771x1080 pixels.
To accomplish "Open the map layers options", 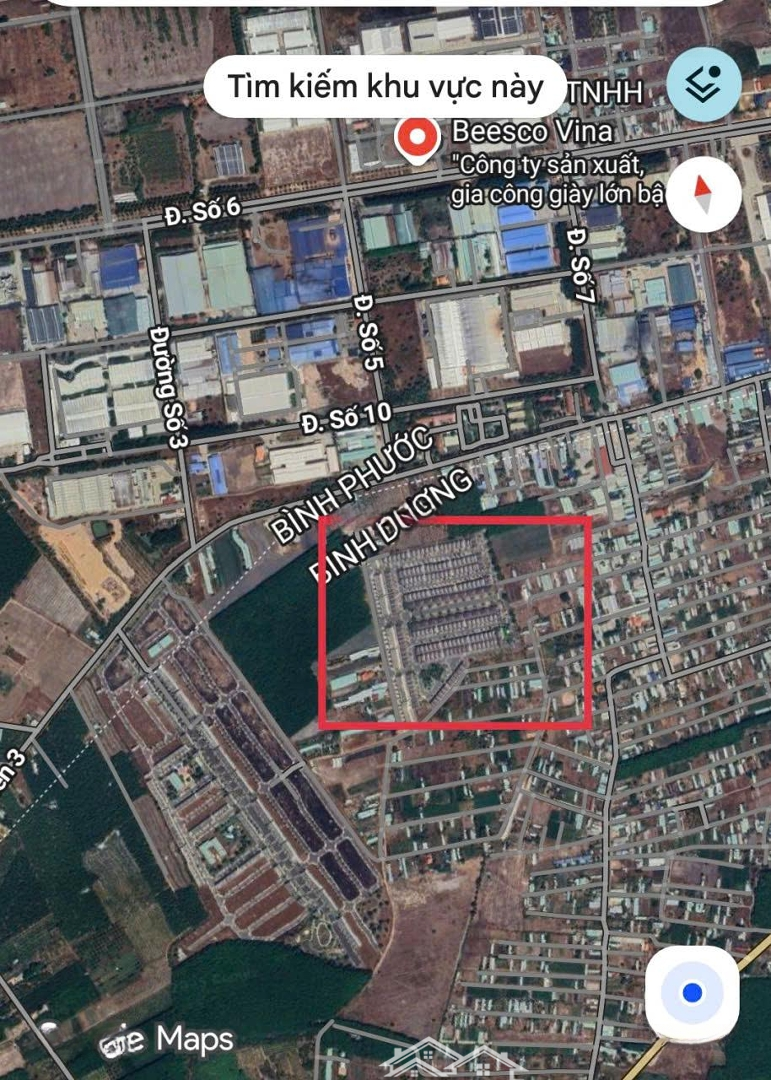I will click(x=704, y=85).
